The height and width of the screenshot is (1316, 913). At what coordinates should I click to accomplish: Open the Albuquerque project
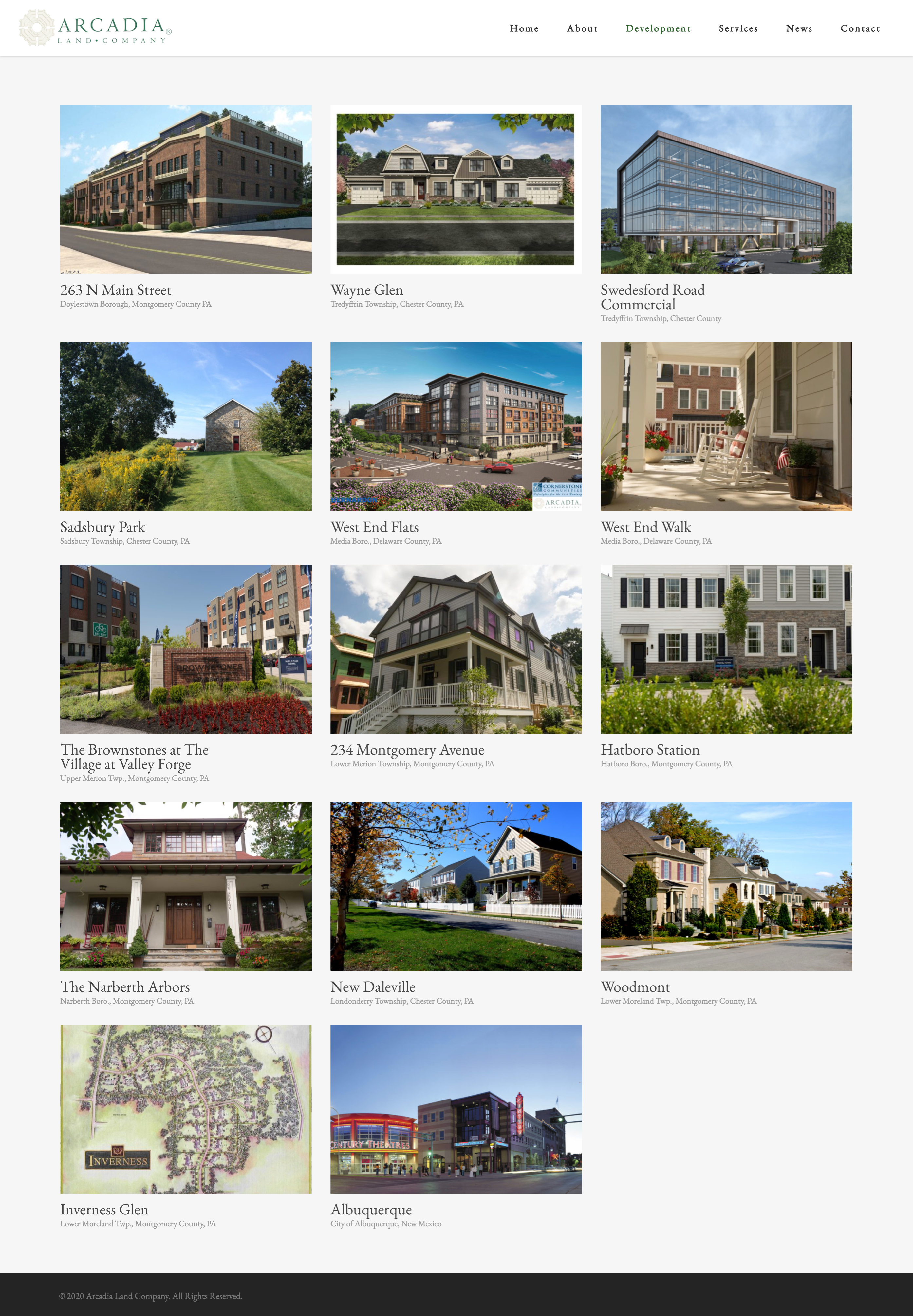[x=456, y=1108]
